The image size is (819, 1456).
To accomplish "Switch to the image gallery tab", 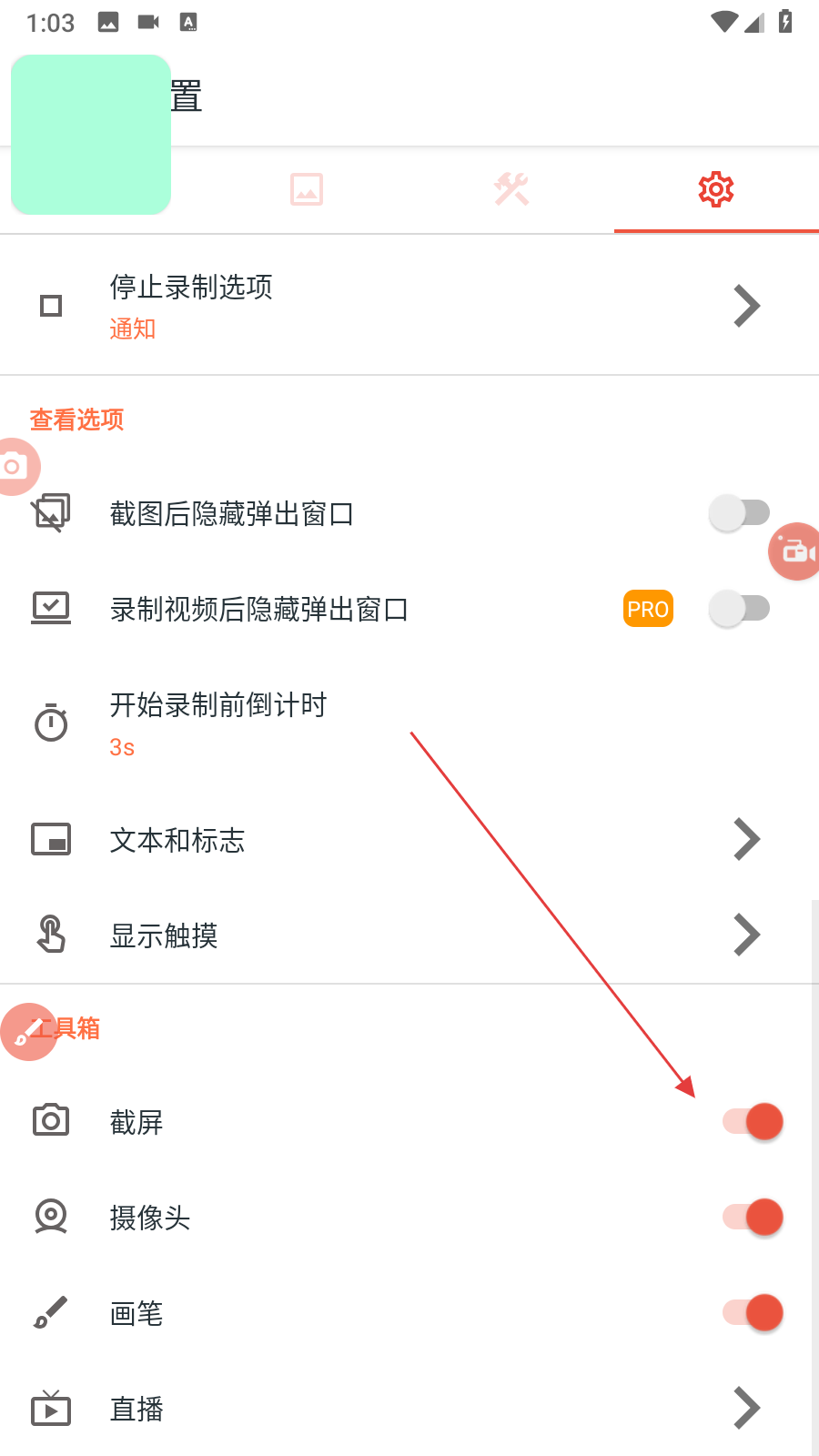I will tap(307, 189).
